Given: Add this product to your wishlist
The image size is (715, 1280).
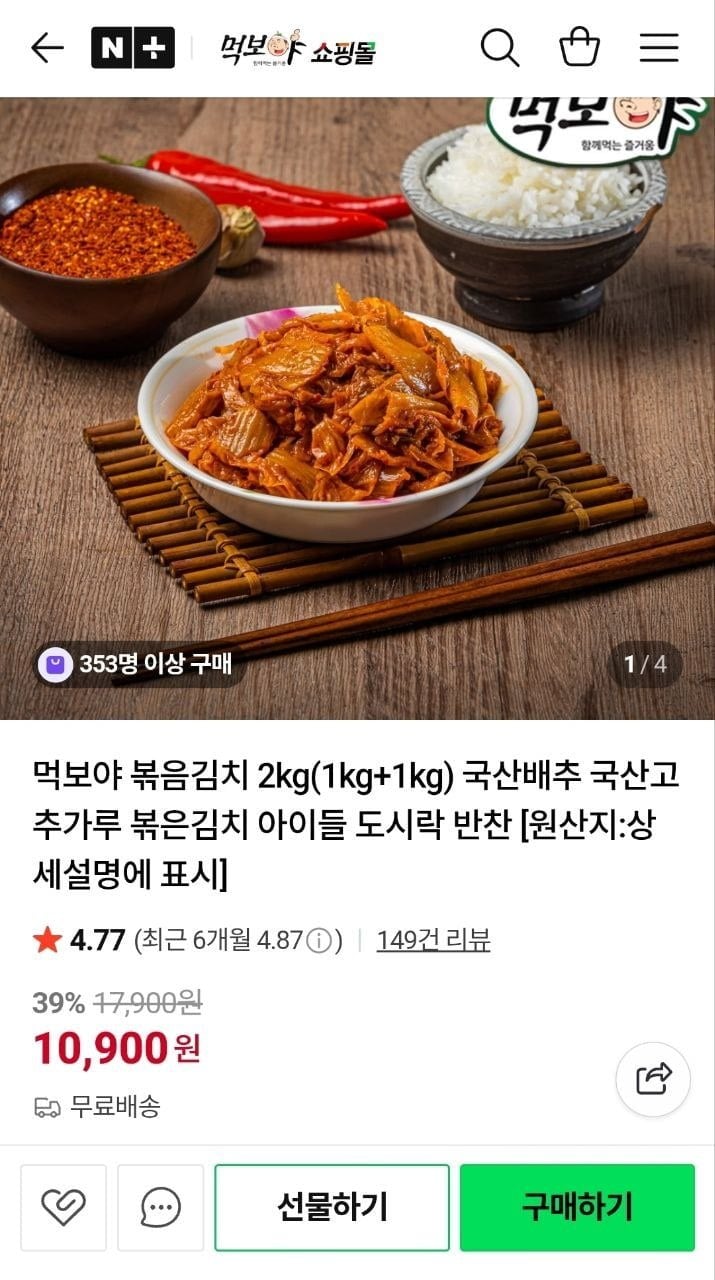Looking at the screenshot, I should point(63,1207).
